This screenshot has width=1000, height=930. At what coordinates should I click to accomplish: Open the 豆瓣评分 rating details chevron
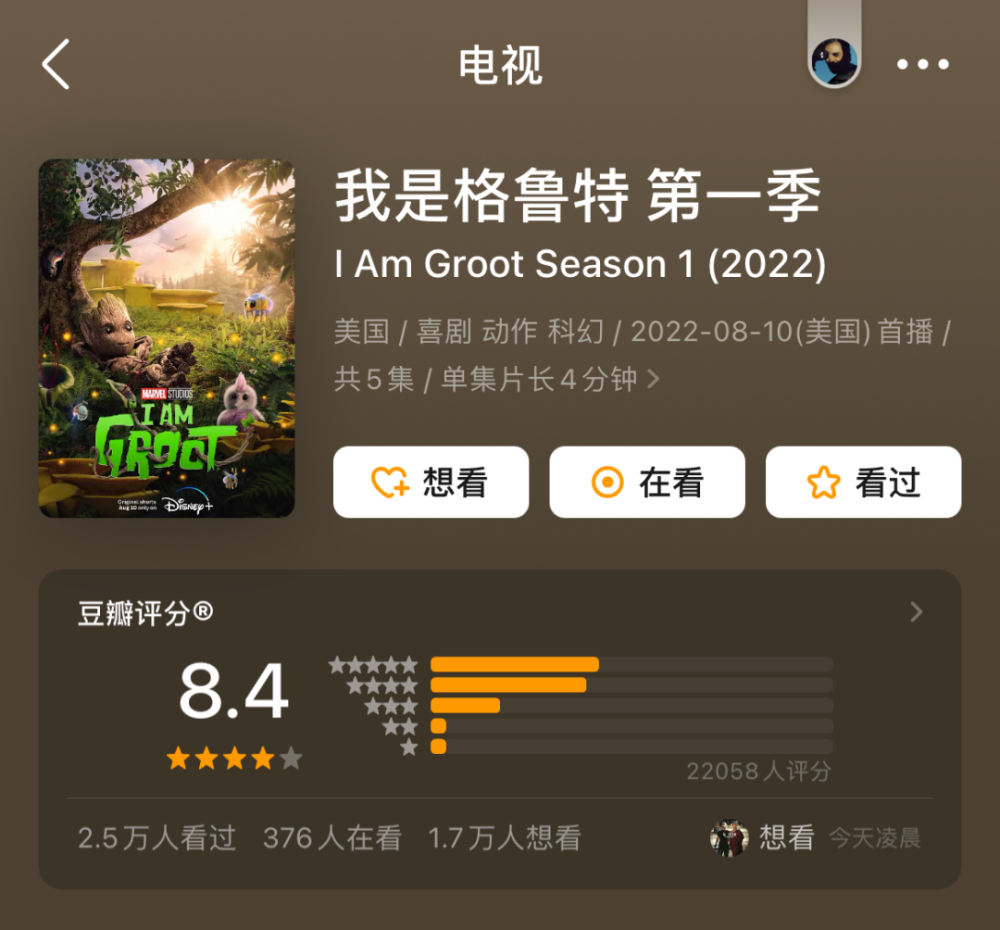pos(916,612)
